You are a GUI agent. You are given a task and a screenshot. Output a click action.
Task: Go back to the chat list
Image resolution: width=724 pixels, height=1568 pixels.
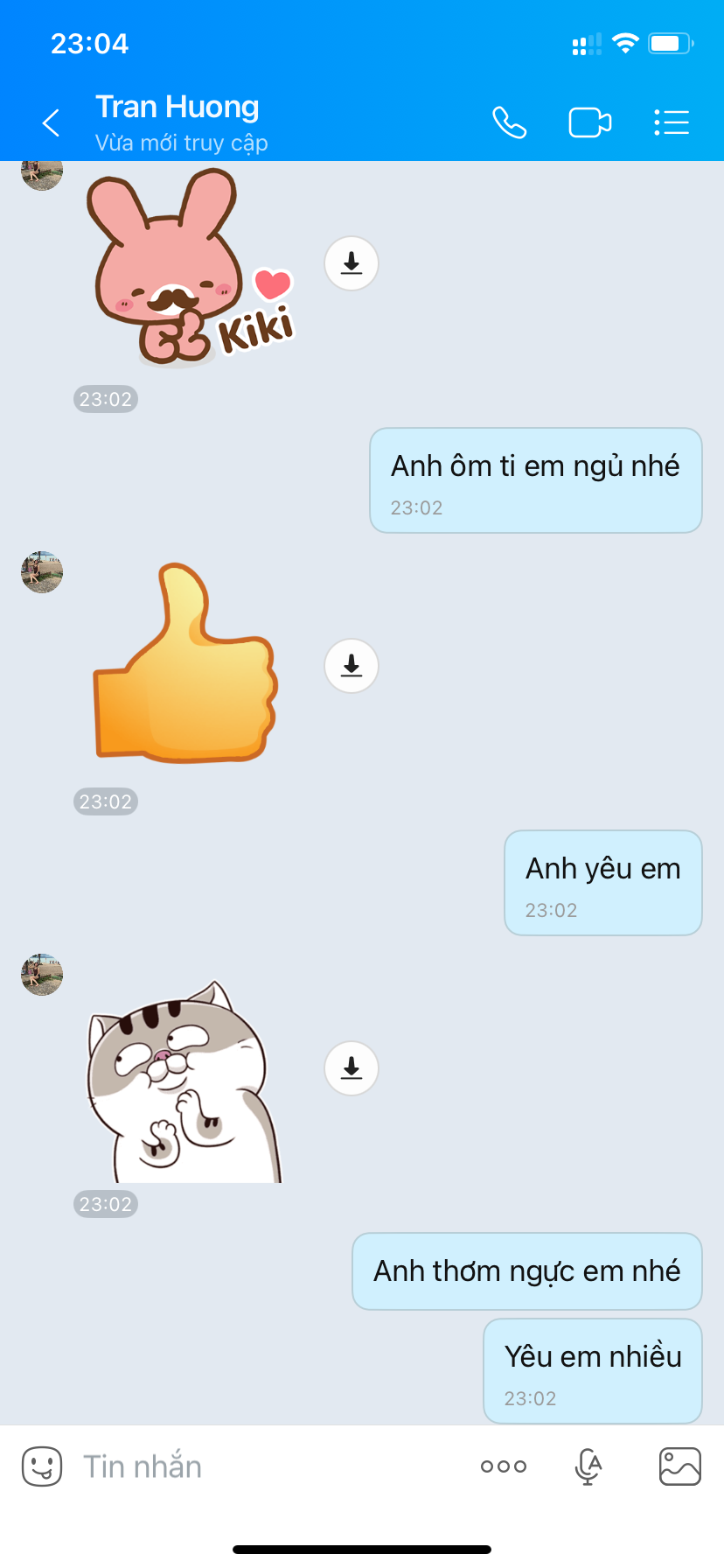pyautogui.click(x=52, y=122)
